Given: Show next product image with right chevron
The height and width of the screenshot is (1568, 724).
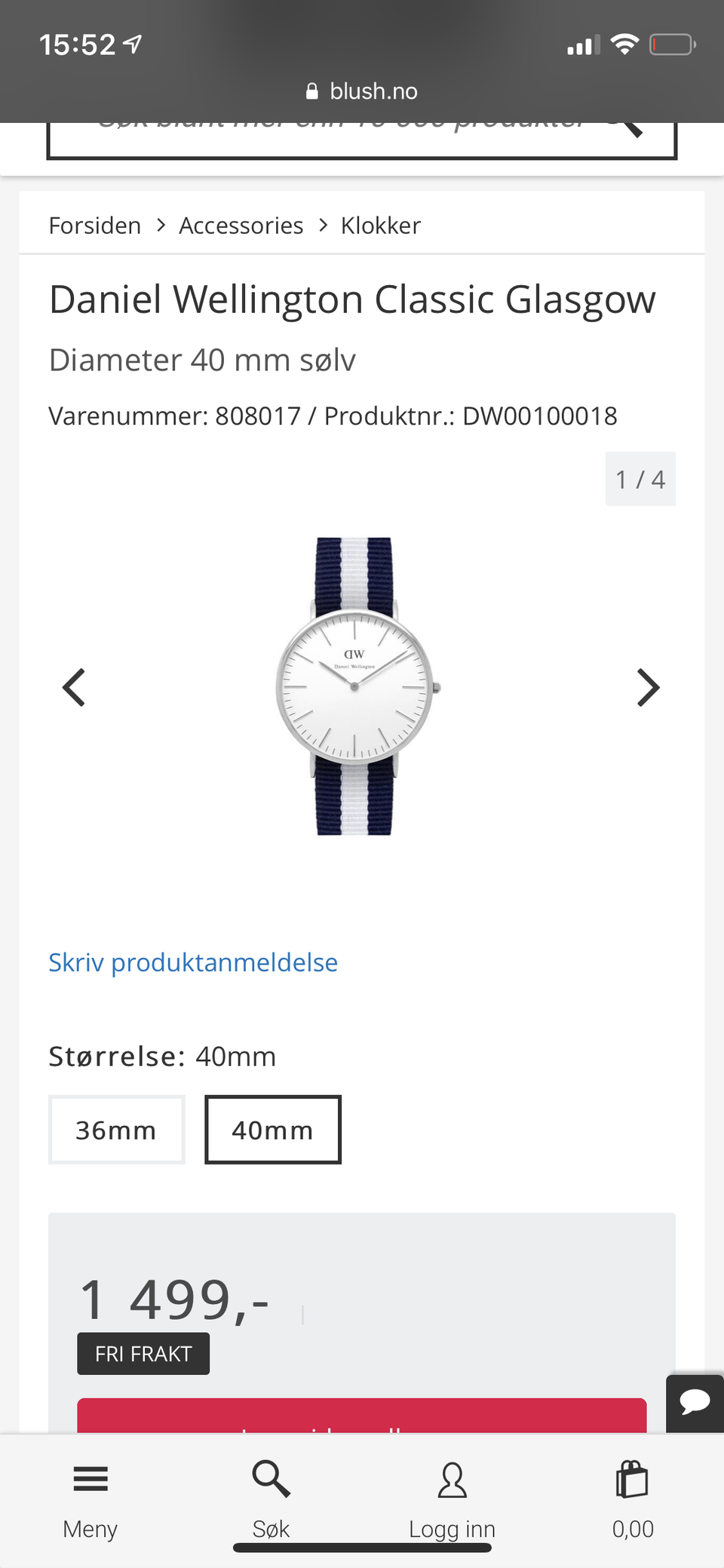Looking at the screenshot, I should 649,687.
